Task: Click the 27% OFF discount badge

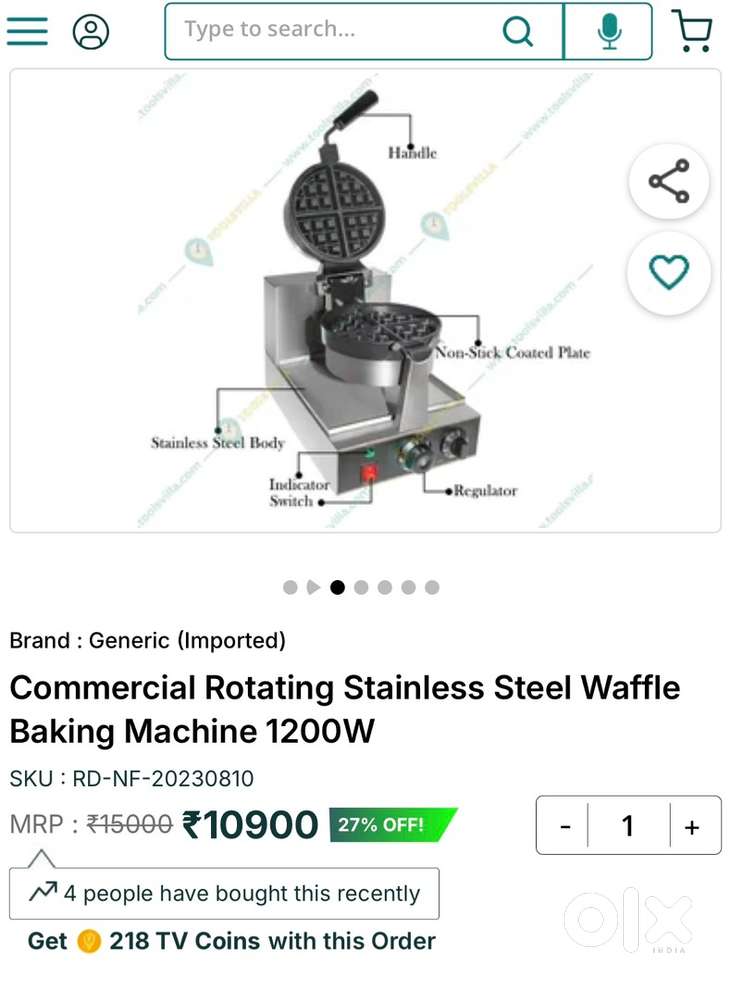Action: 380,825
